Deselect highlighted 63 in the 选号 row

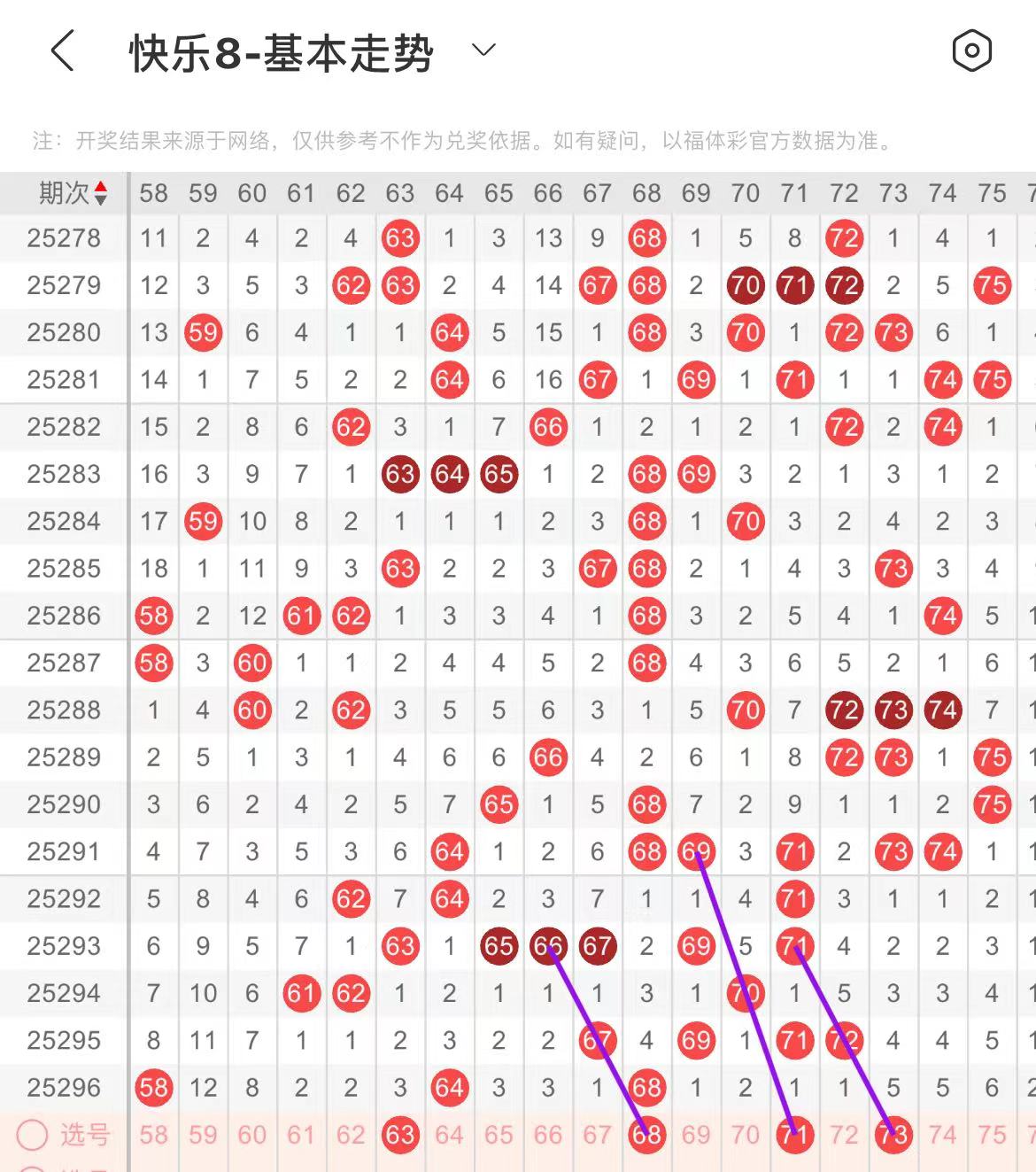click(x=400, y=1135)
